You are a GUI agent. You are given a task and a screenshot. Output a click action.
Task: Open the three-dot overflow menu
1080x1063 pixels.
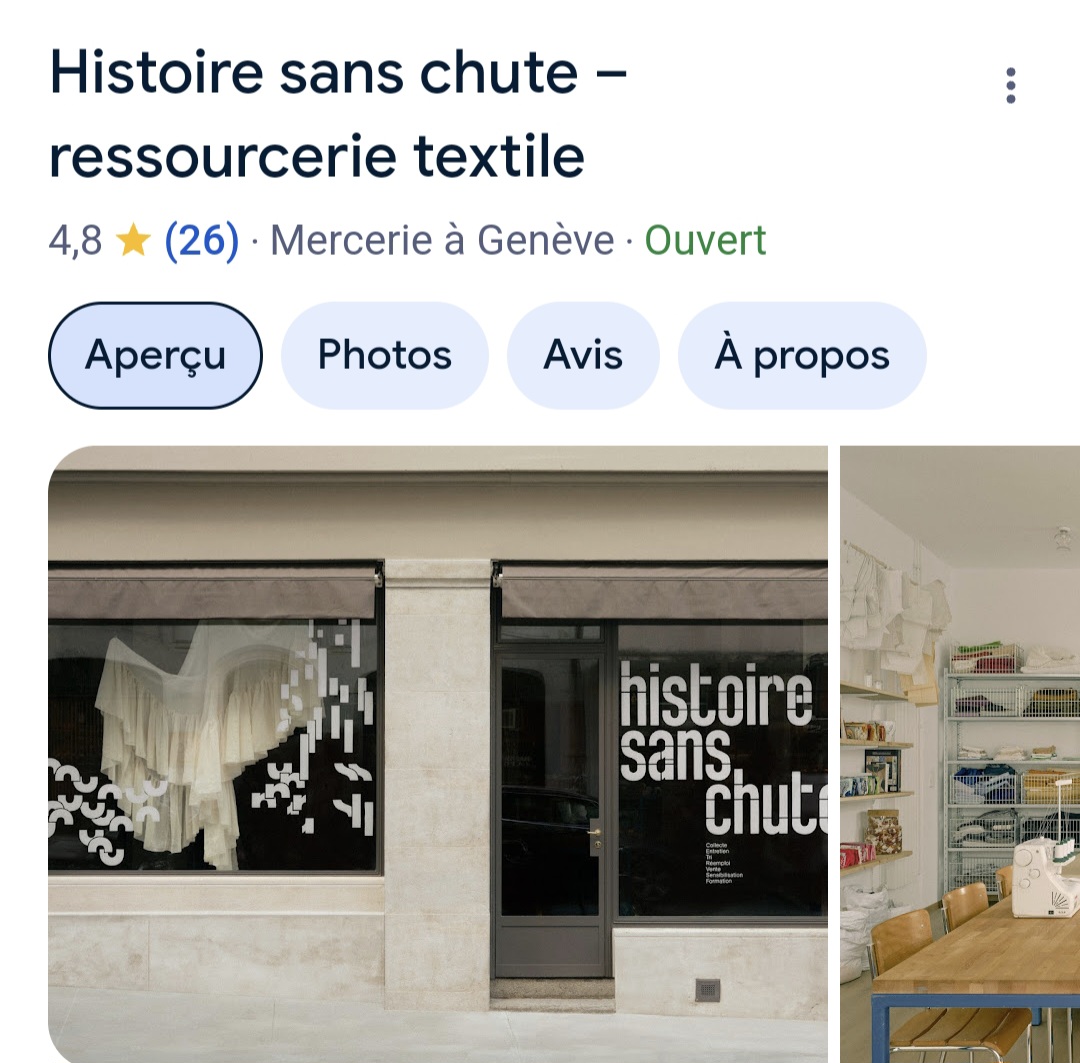coord(1011,86)
